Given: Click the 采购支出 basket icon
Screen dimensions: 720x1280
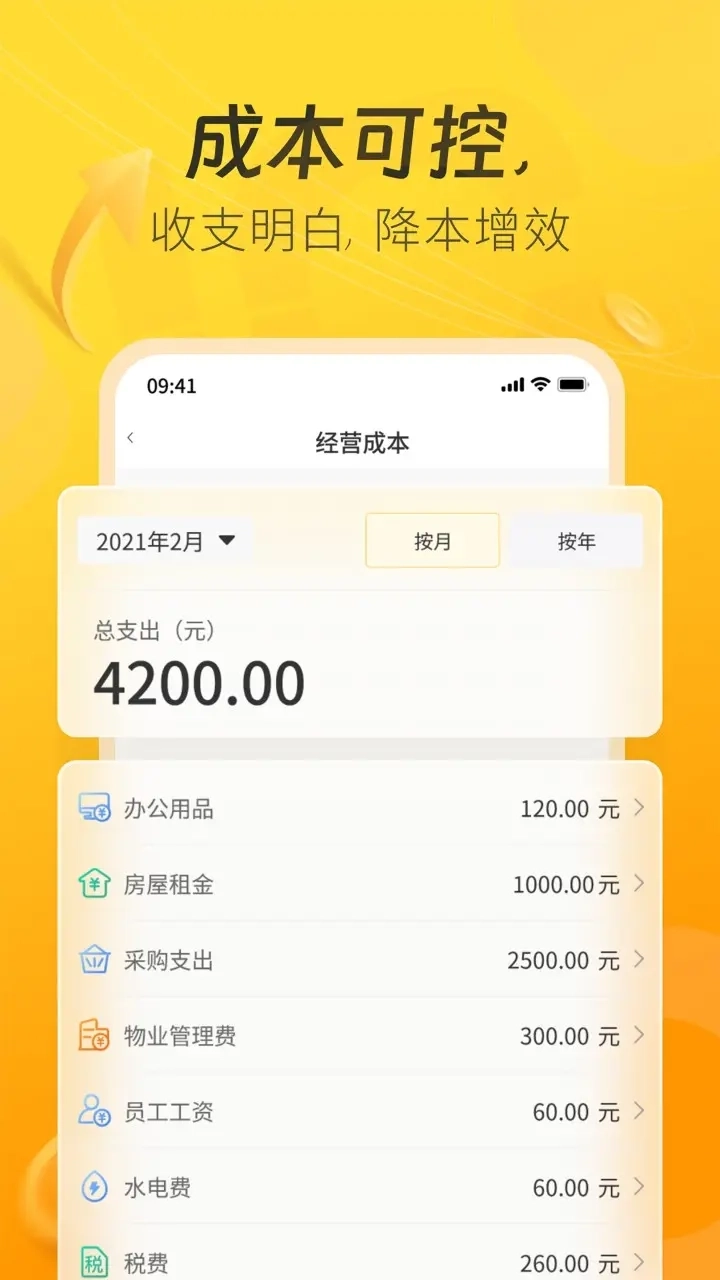Looking at the screenshot, I should pyautogui.click(x=93, y=960).
